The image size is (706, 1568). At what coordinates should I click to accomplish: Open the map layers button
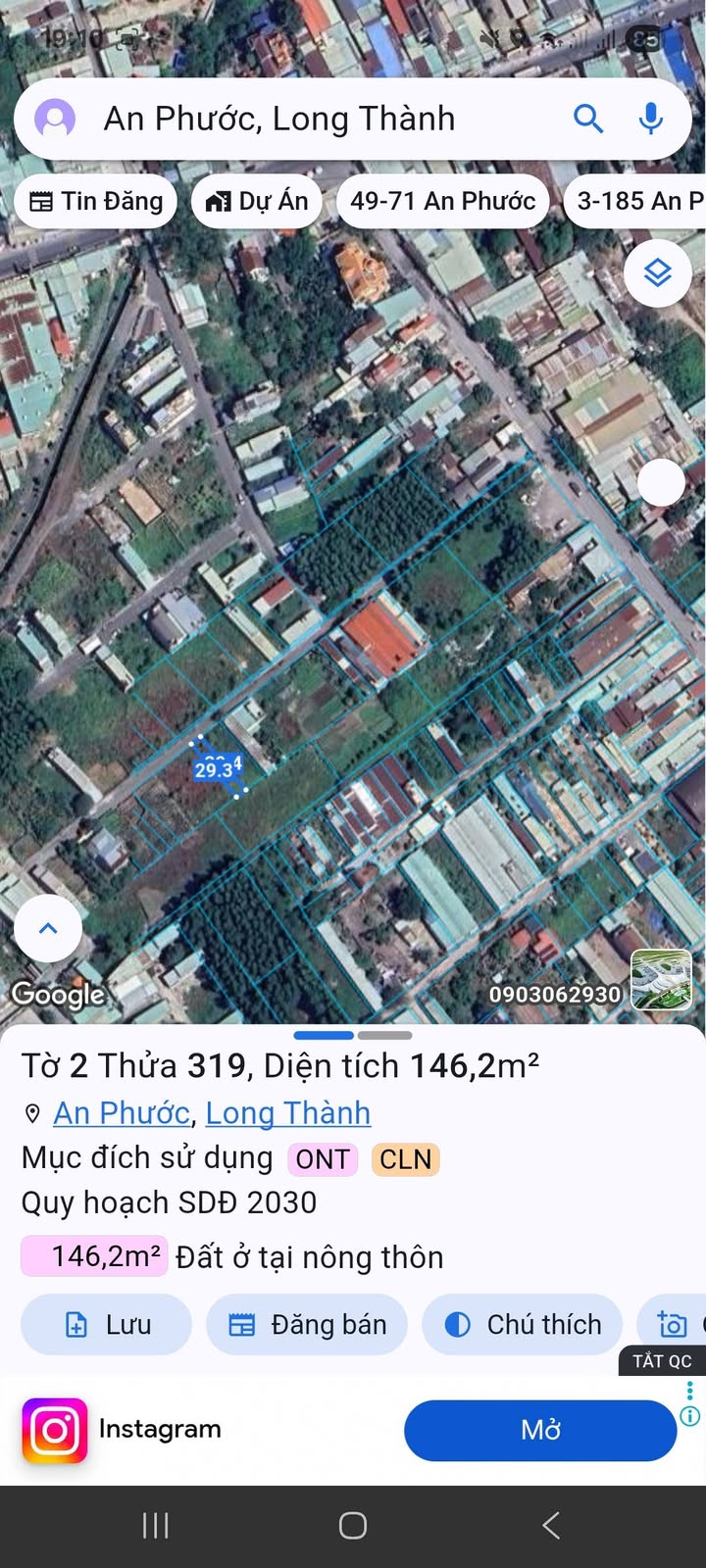(658, 272)
